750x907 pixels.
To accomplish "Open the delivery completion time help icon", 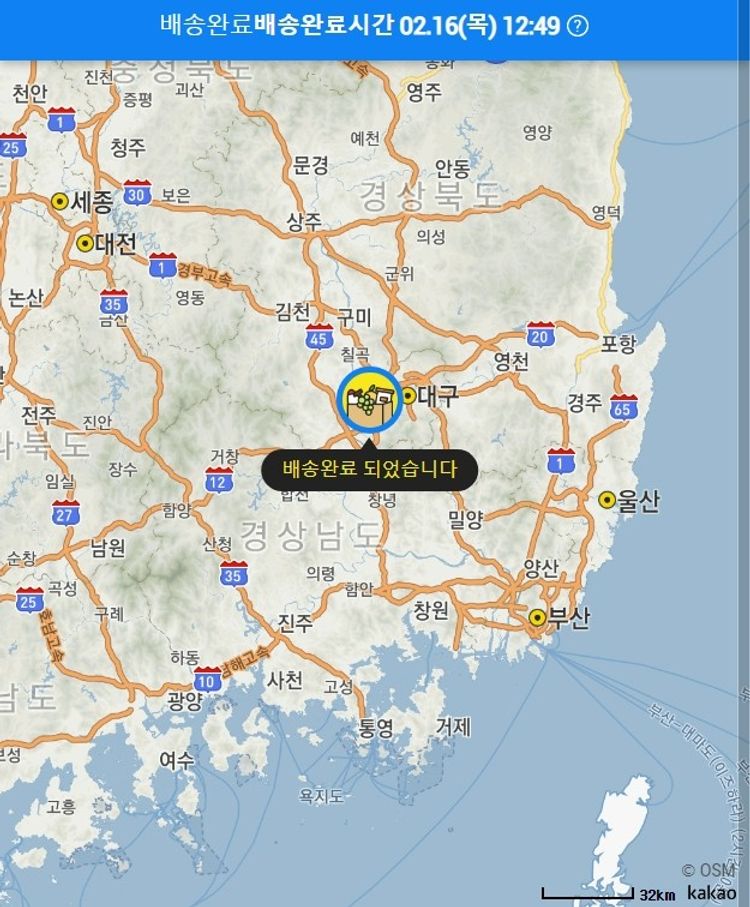I will 578,26.
